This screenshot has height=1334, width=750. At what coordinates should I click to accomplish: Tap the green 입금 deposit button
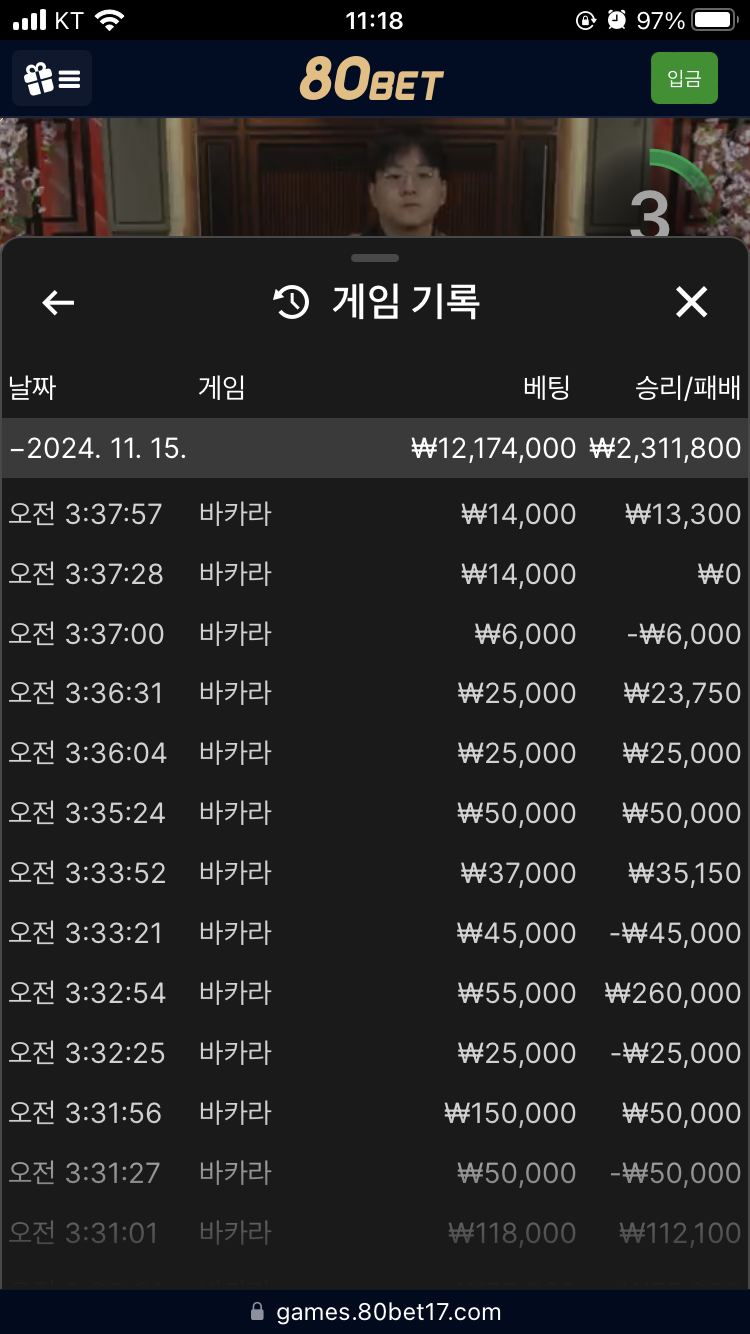684,79
